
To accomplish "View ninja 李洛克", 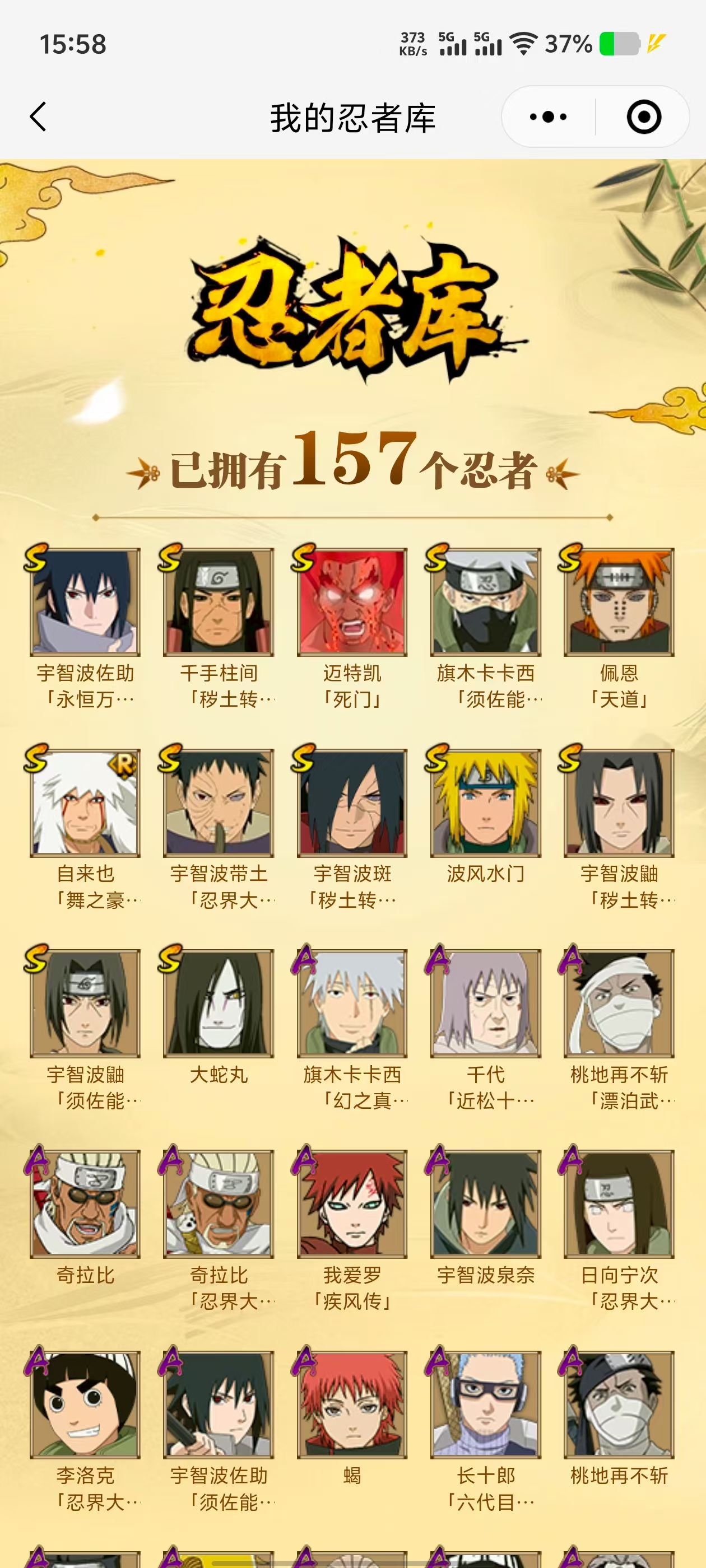I will tap(85, 1404).
